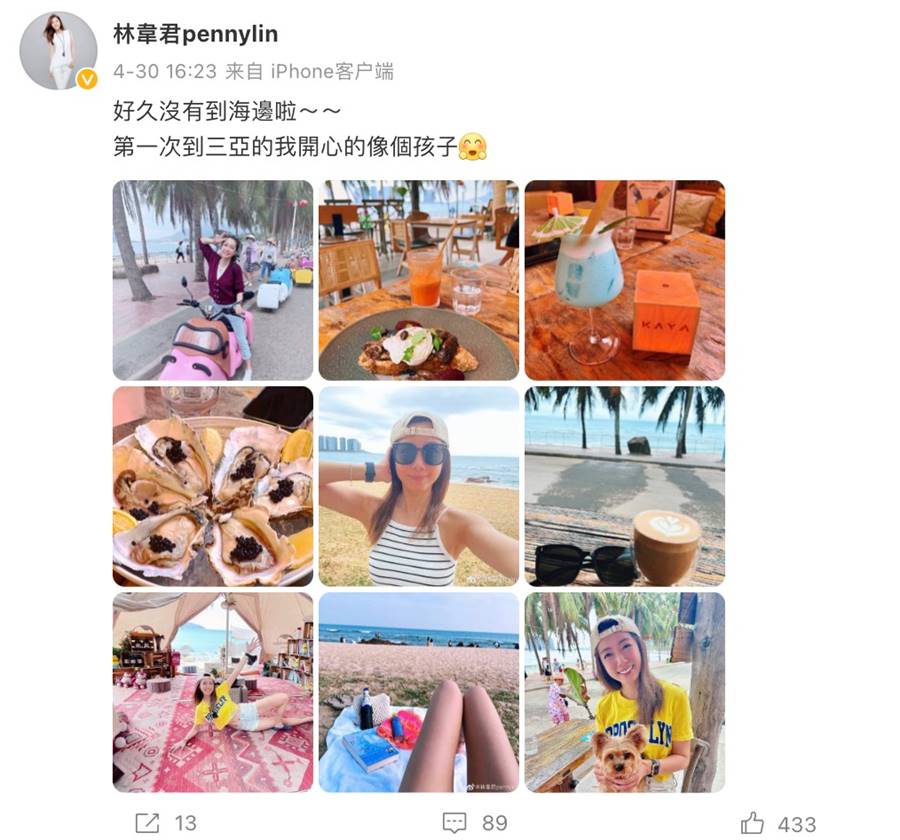
Task: Open the beach selfie with sunglasses photo
Action: (x=419, y=486)
